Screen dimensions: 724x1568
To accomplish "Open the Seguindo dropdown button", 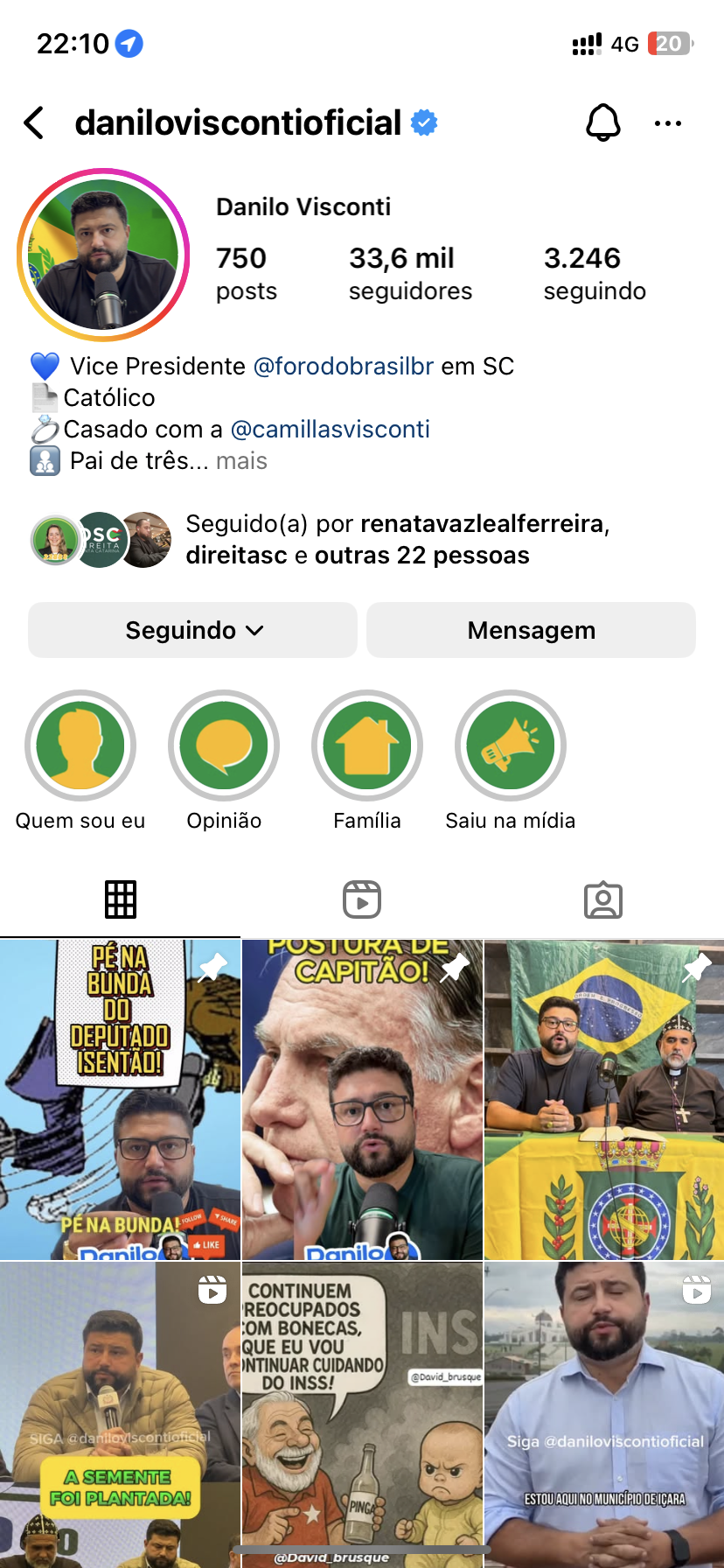I will 192,630.
